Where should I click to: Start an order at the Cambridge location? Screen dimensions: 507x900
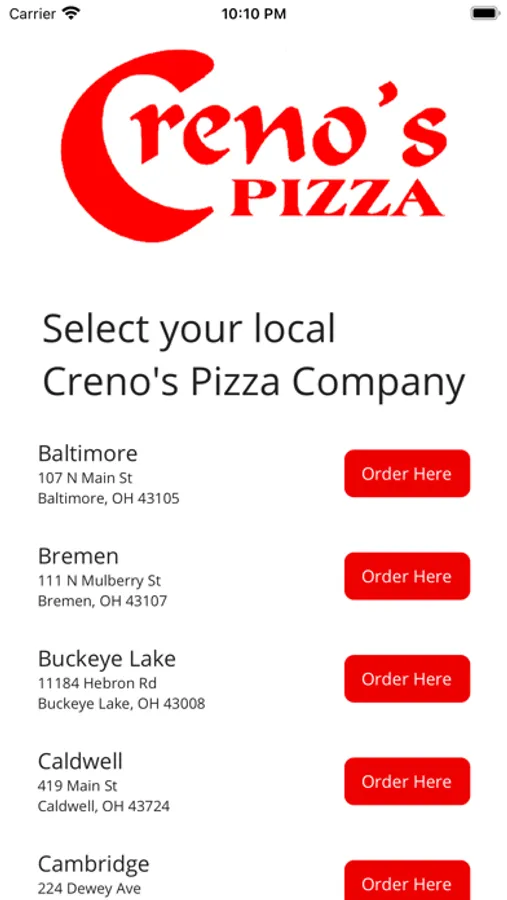[407, 880]
